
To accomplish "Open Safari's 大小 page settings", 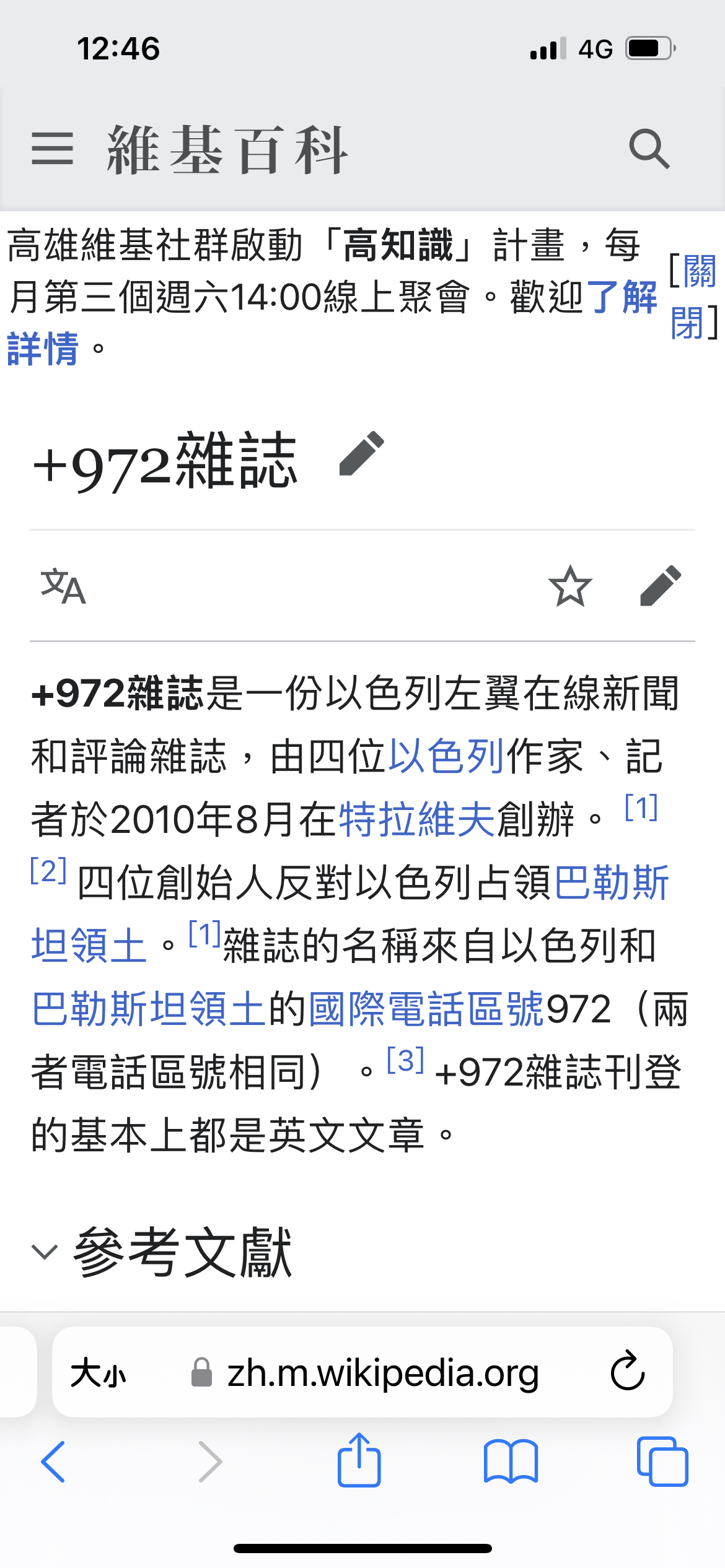I will 98,1374.
